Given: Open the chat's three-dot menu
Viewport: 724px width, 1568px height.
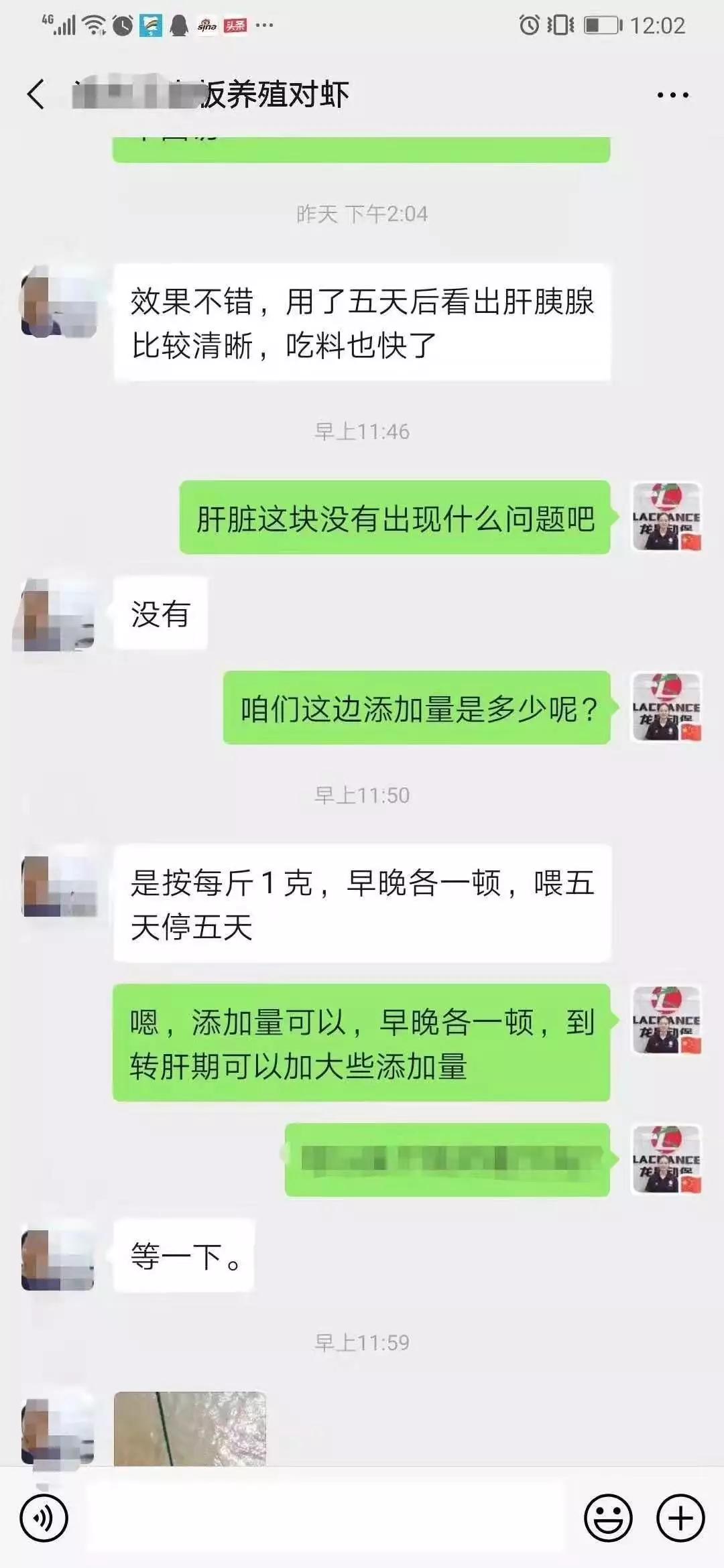Looking at the screenshot, I should (672, 95).
